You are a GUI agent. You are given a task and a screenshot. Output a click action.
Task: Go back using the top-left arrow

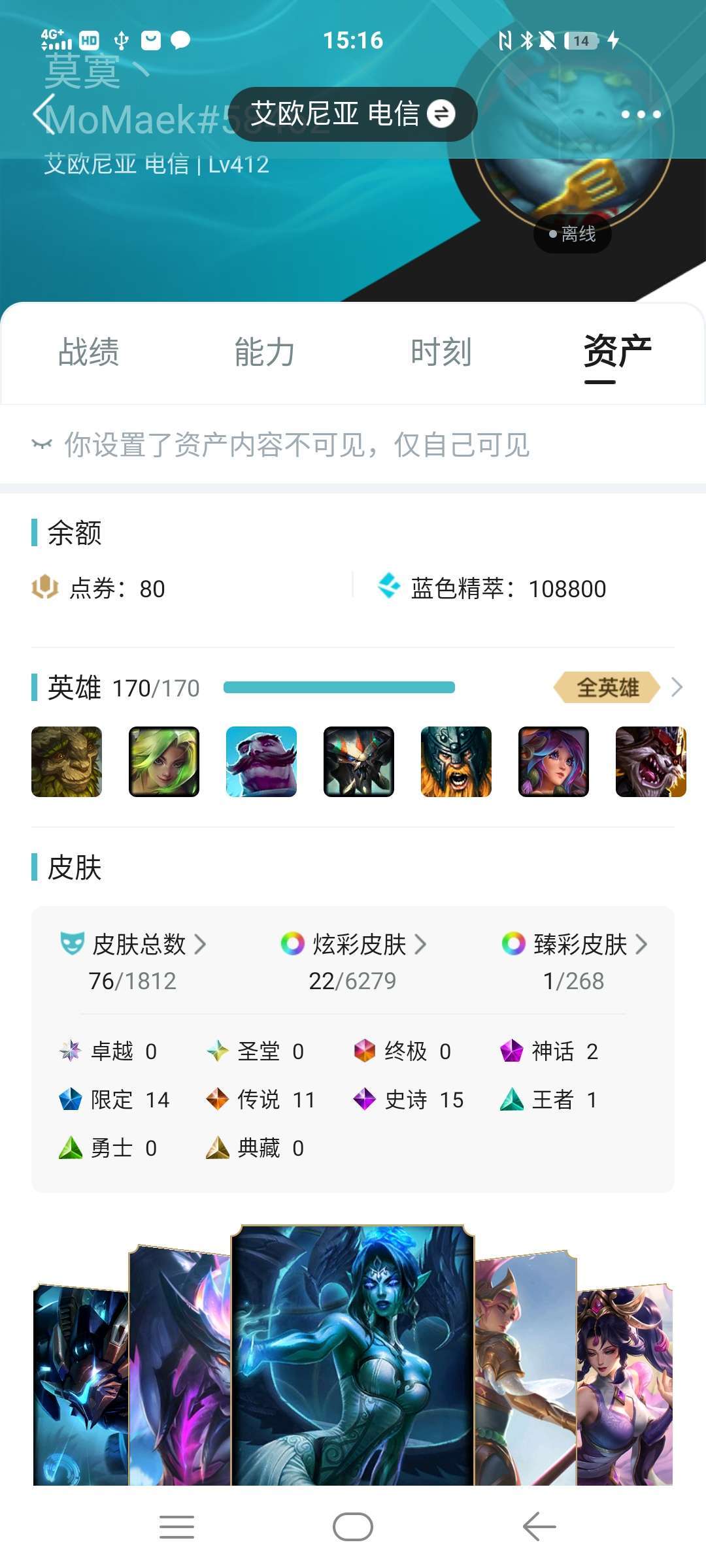44,114
